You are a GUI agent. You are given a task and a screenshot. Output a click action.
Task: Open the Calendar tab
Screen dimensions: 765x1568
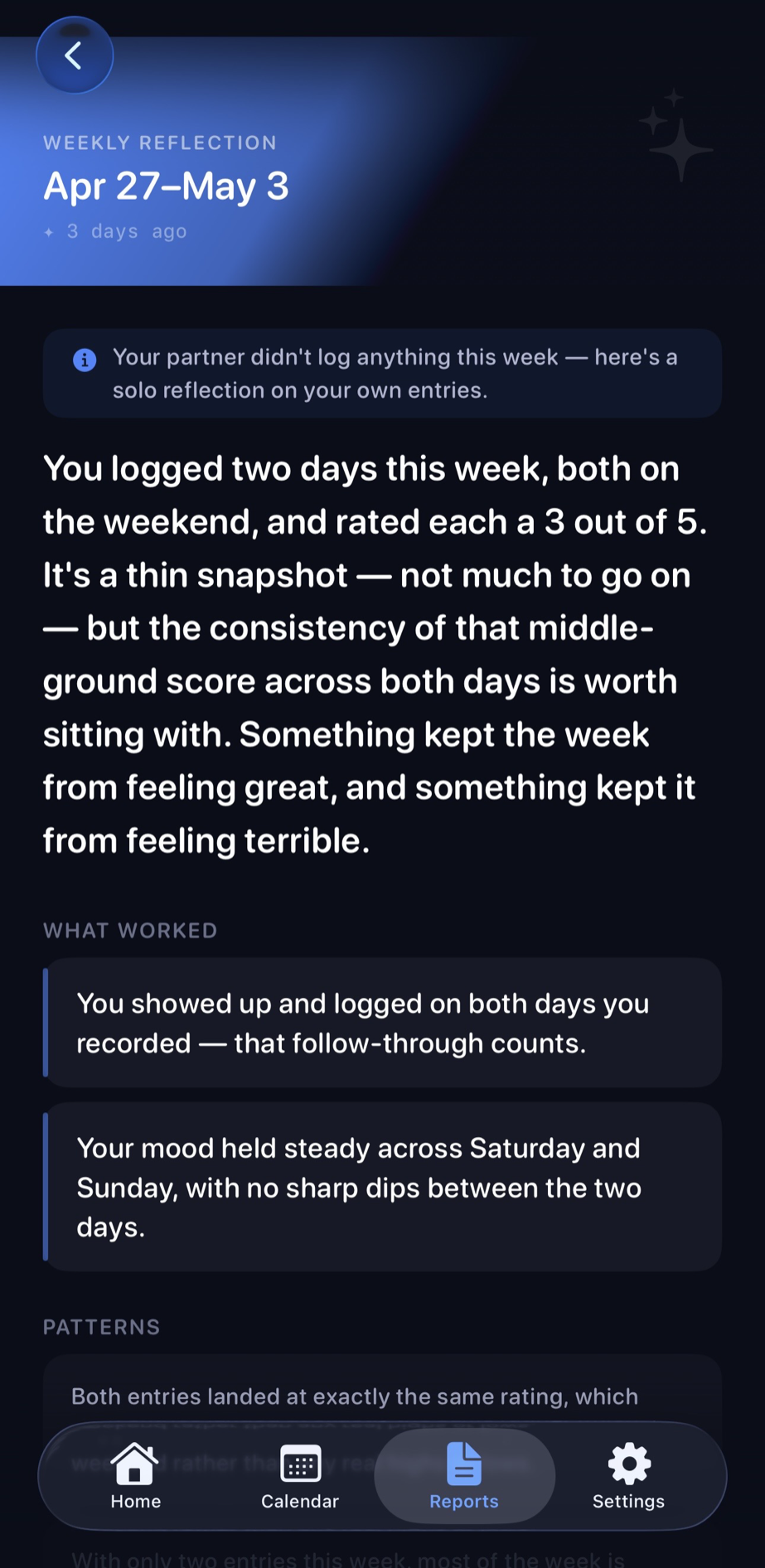300,1476
